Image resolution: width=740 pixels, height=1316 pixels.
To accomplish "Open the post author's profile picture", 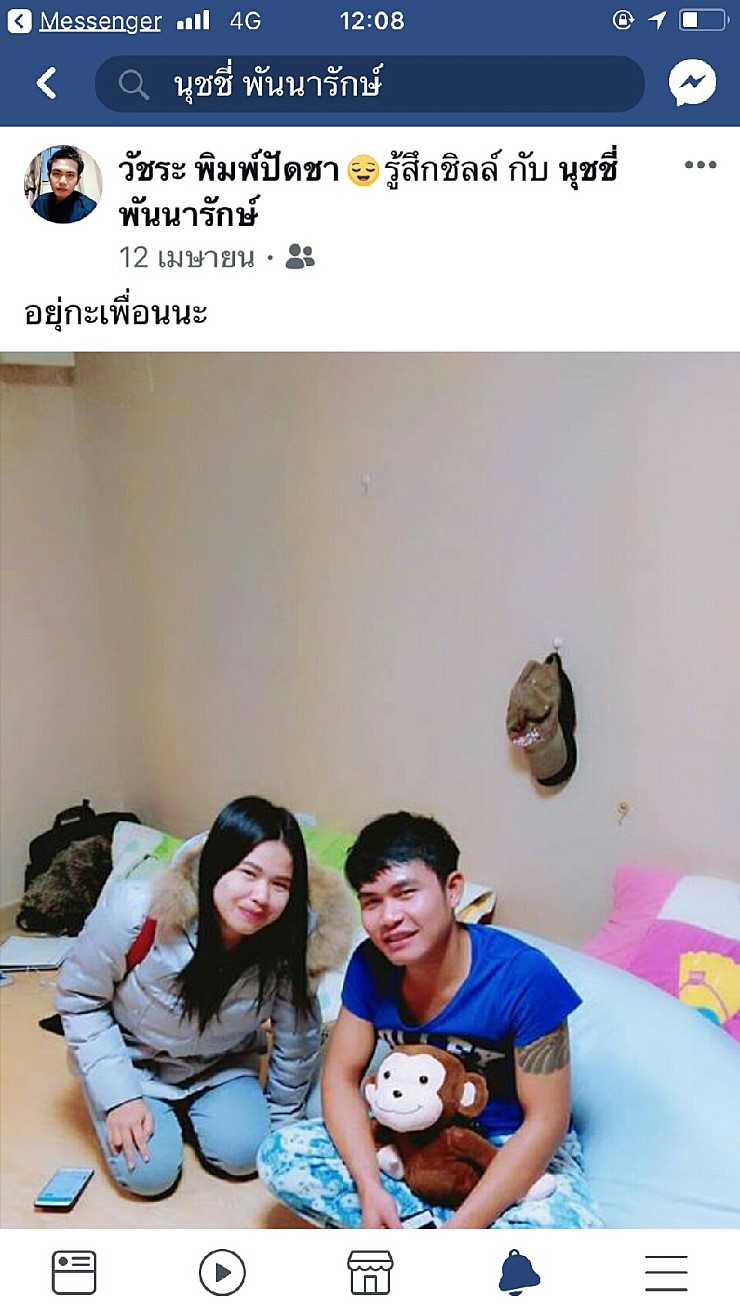I will (x=63, y=184).
